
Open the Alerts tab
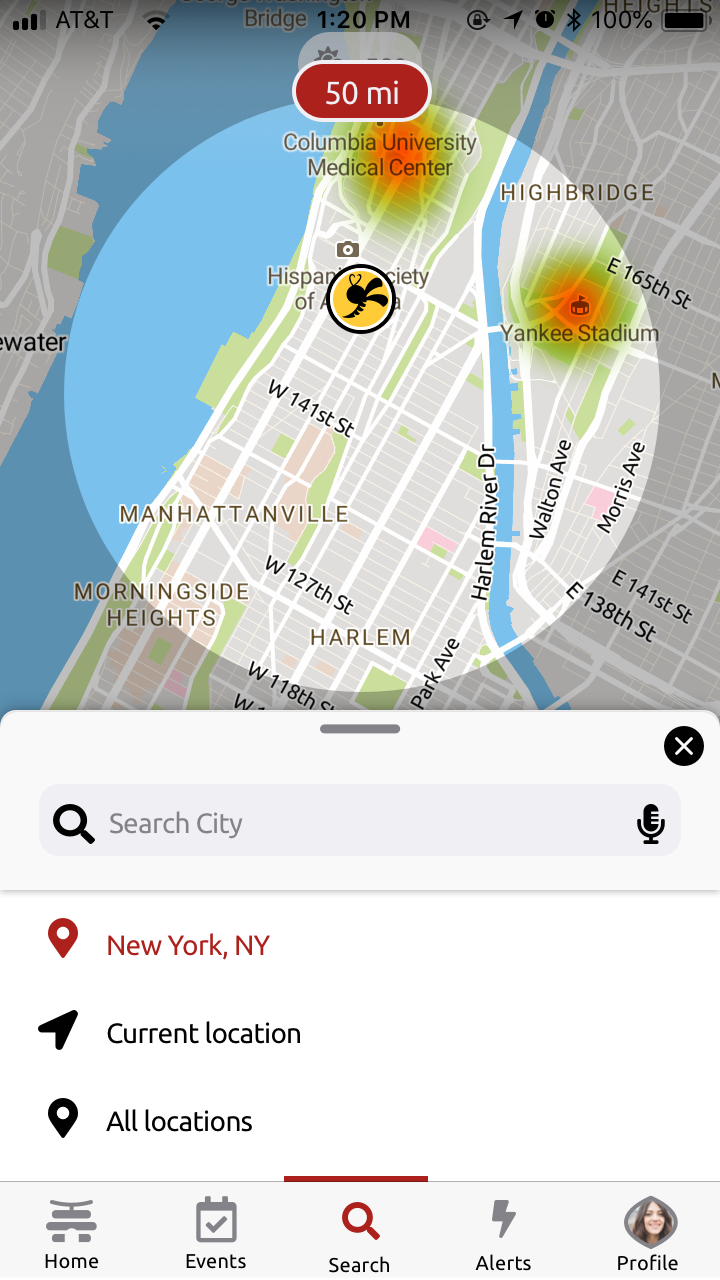point(503,1234)
